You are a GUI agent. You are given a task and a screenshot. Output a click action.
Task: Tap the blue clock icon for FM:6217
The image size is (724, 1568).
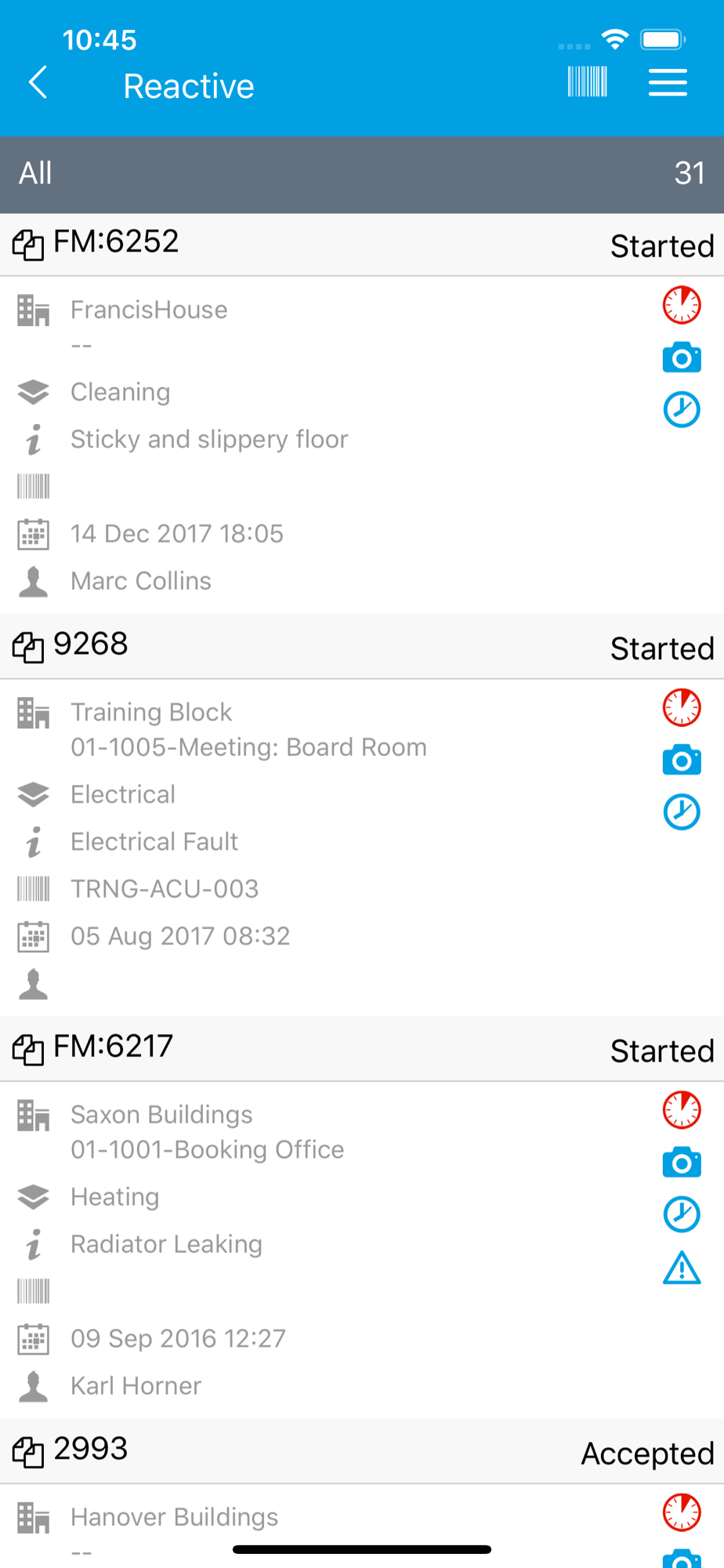coord(682,1214)
